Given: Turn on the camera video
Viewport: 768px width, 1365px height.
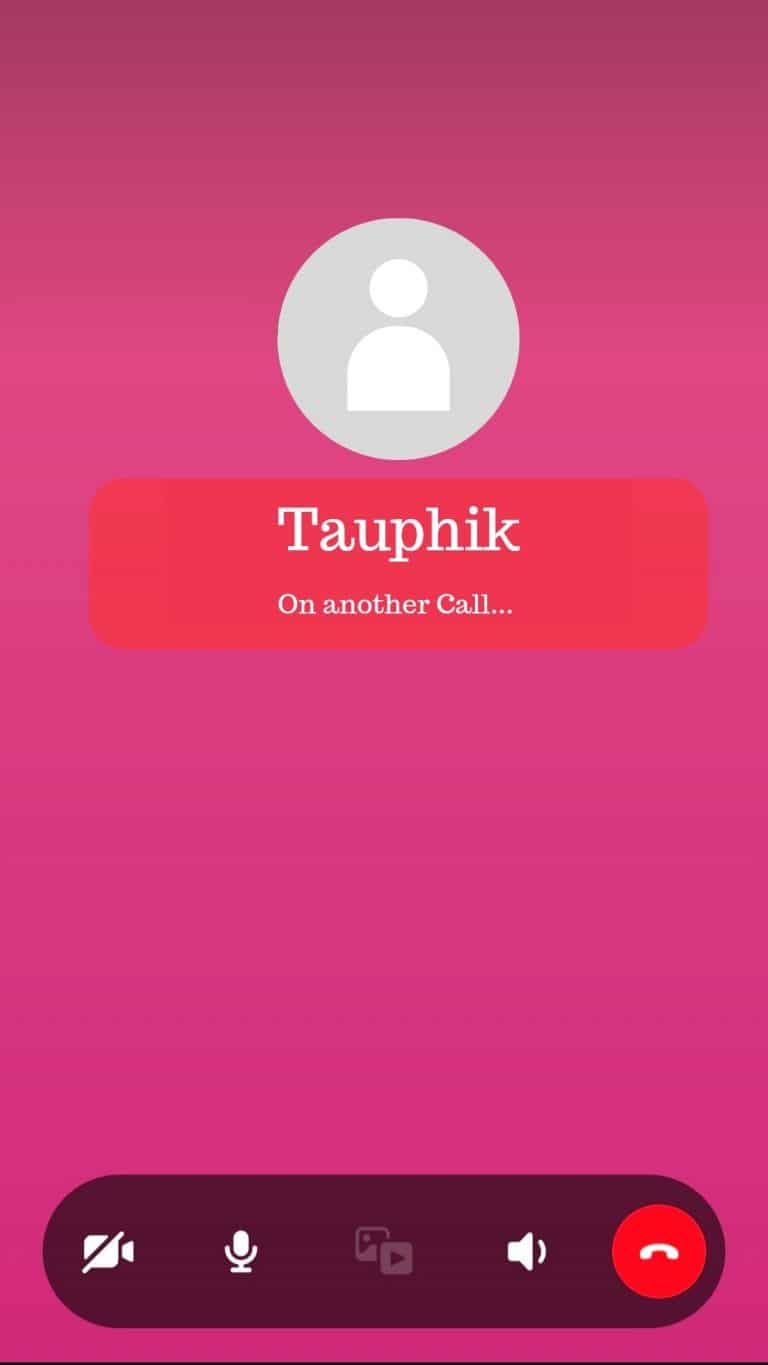Looking at the screenshot, I should coord(108,1252).
